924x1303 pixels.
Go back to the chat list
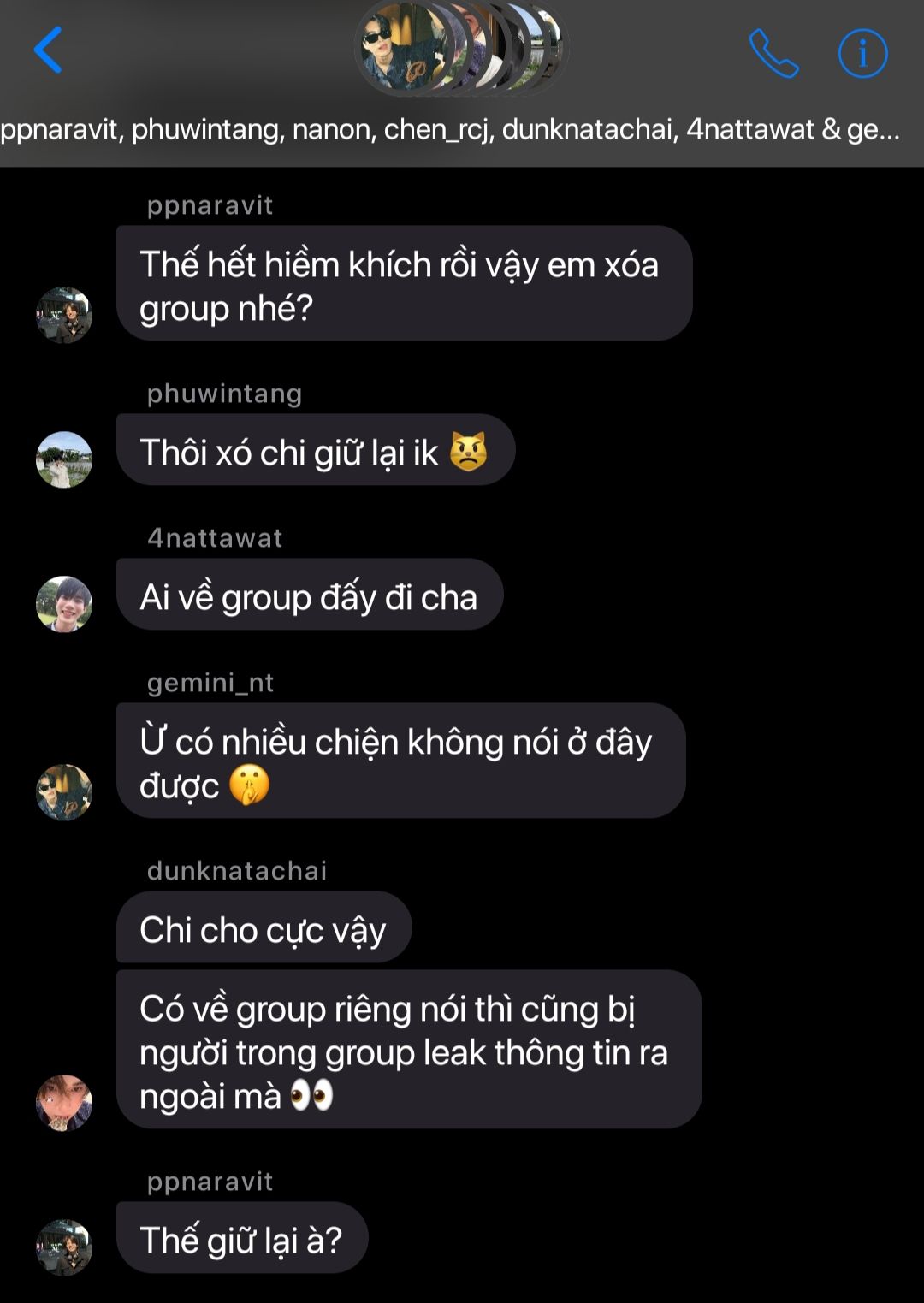48,50
